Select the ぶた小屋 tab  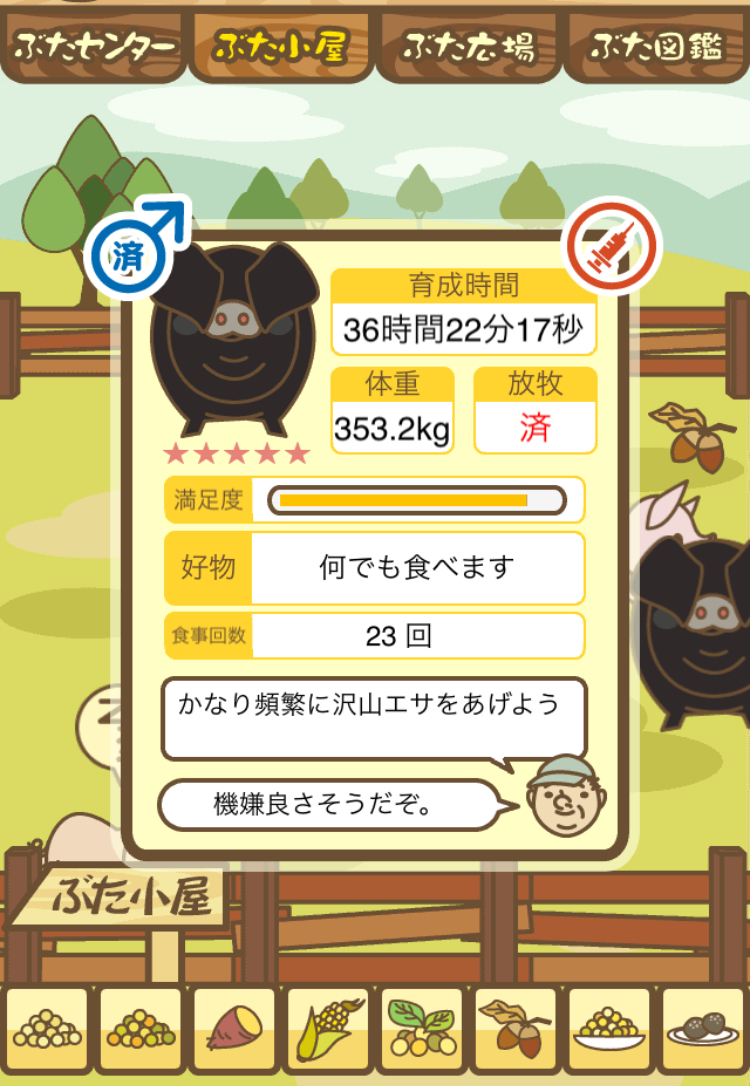coord(282,45)
